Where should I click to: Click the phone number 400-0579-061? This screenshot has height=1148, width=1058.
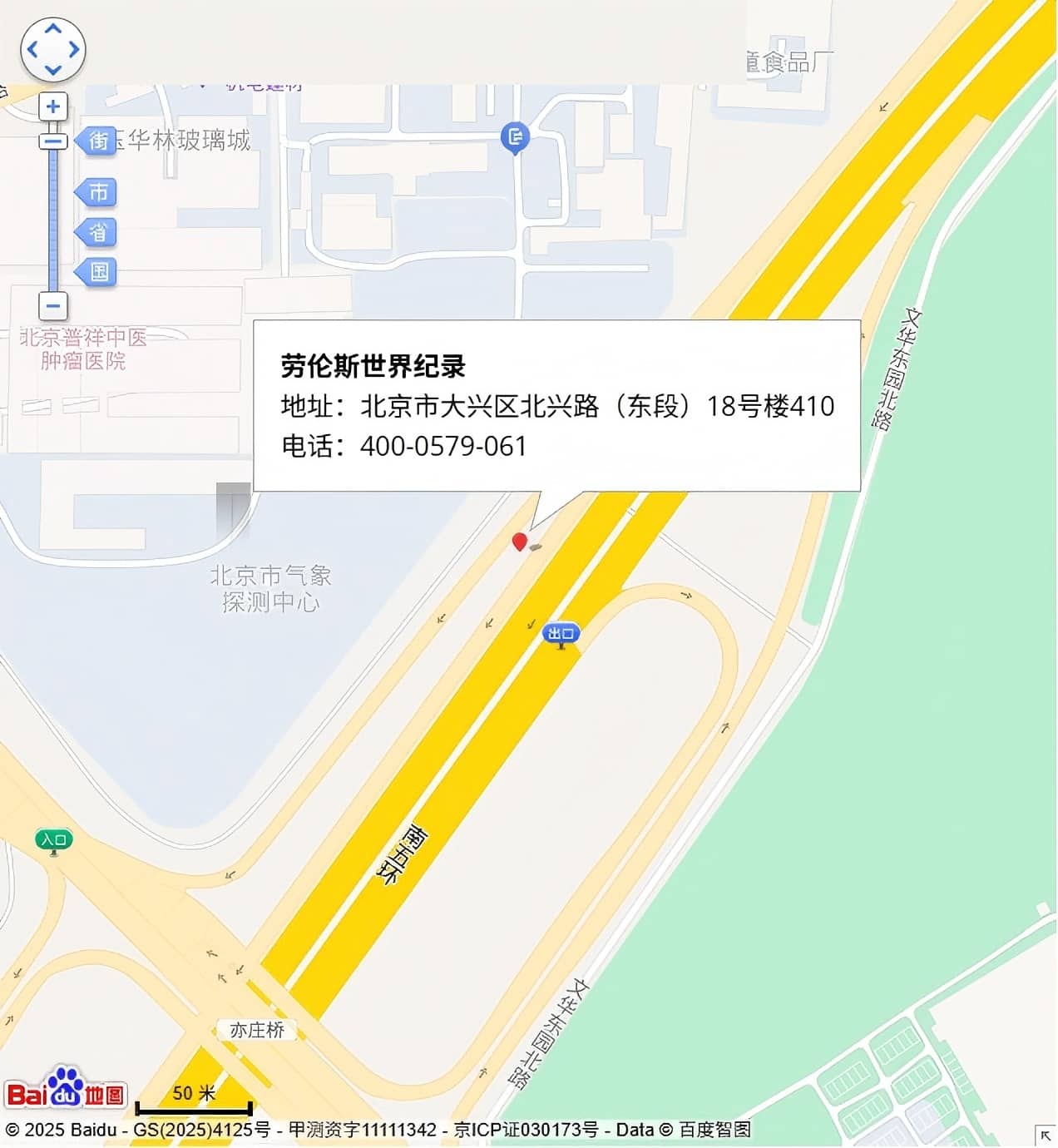tap(442, 447)
